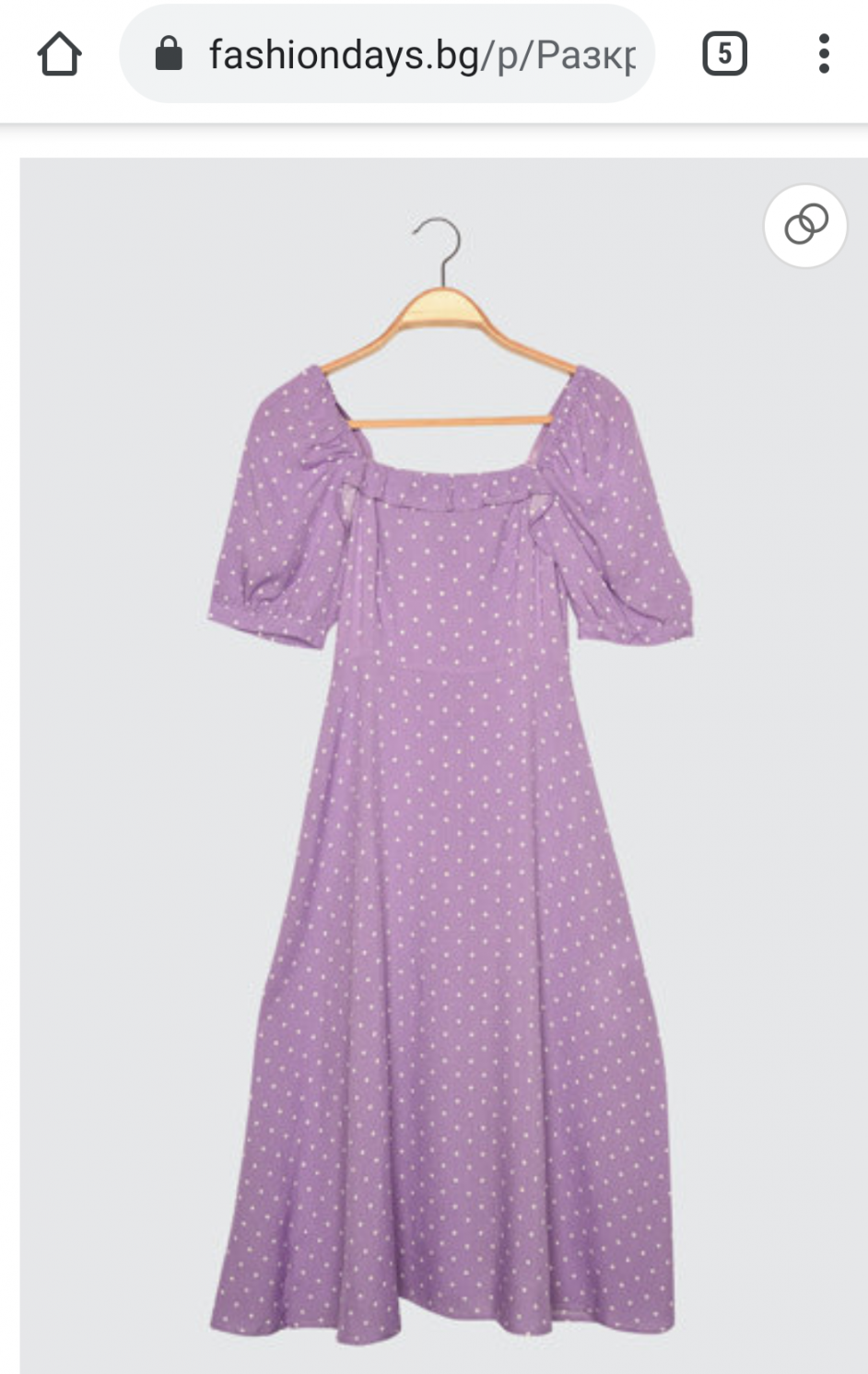Open the browser overflow menu
The image size is (868, 1374).
coord(824,54)
